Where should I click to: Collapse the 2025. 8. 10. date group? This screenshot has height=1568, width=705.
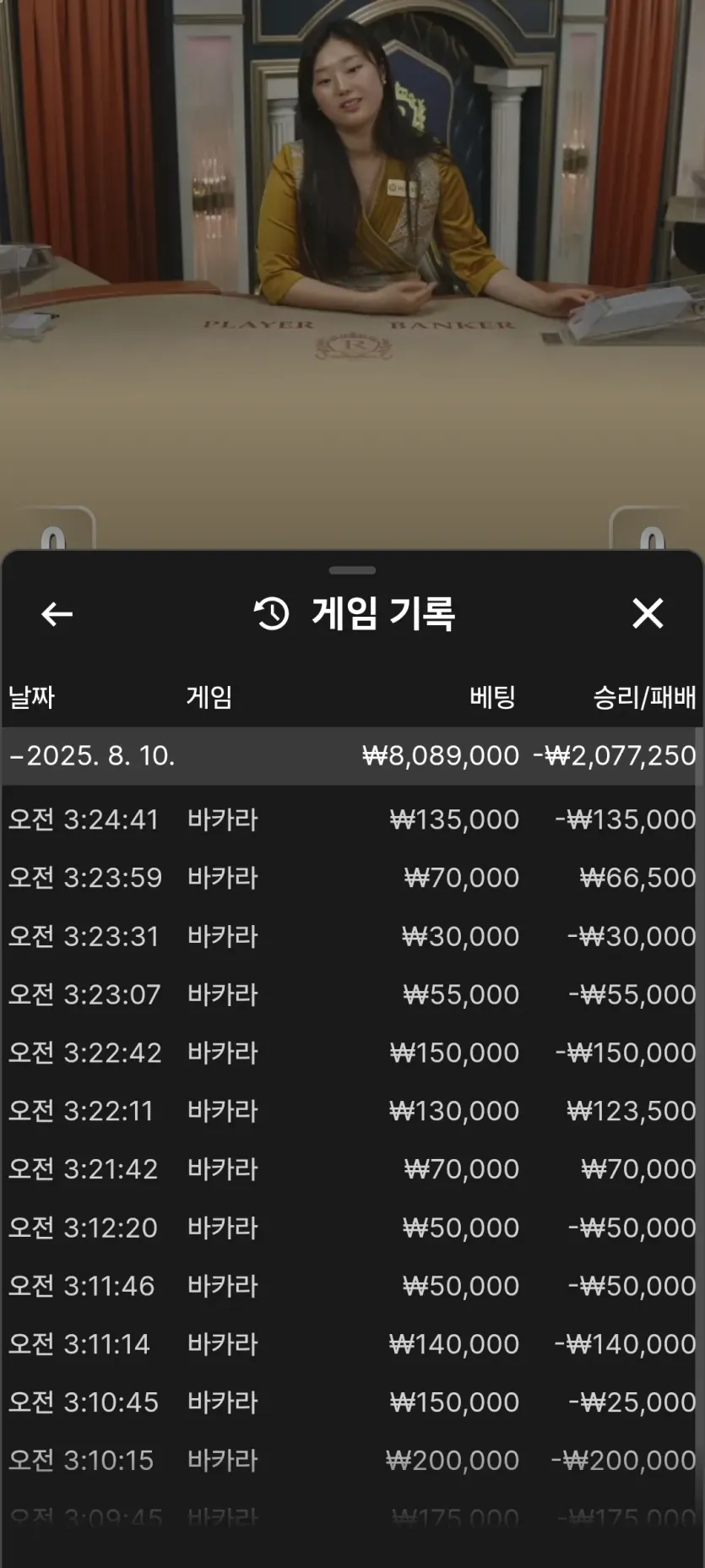(x=93, y=755)
